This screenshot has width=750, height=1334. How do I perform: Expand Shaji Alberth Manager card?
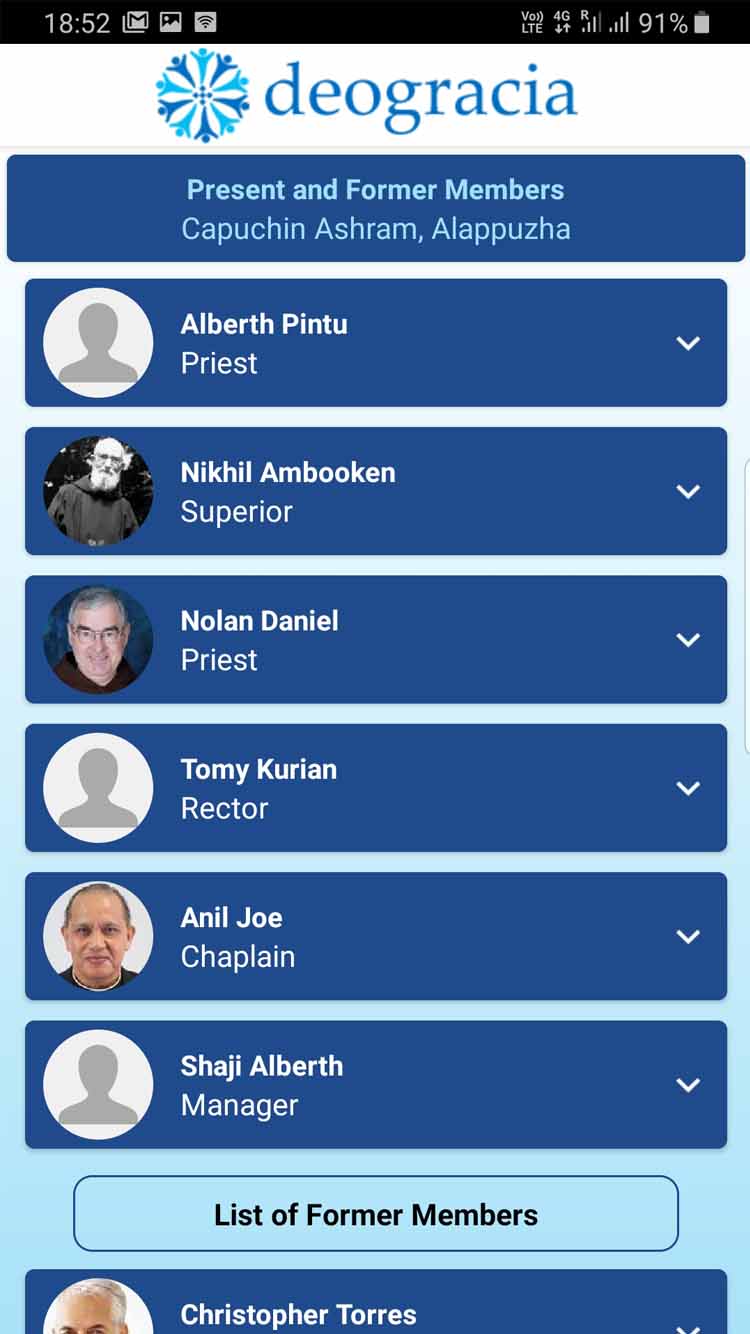point(375,1085)
